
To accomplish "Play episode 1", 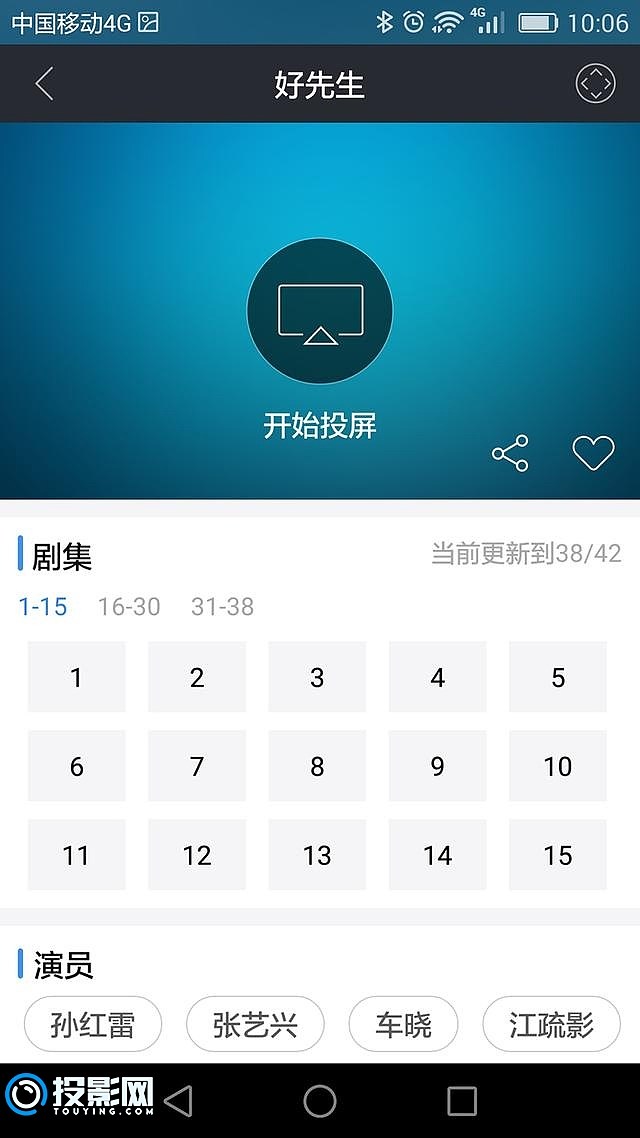I will [x=76, y=677].
